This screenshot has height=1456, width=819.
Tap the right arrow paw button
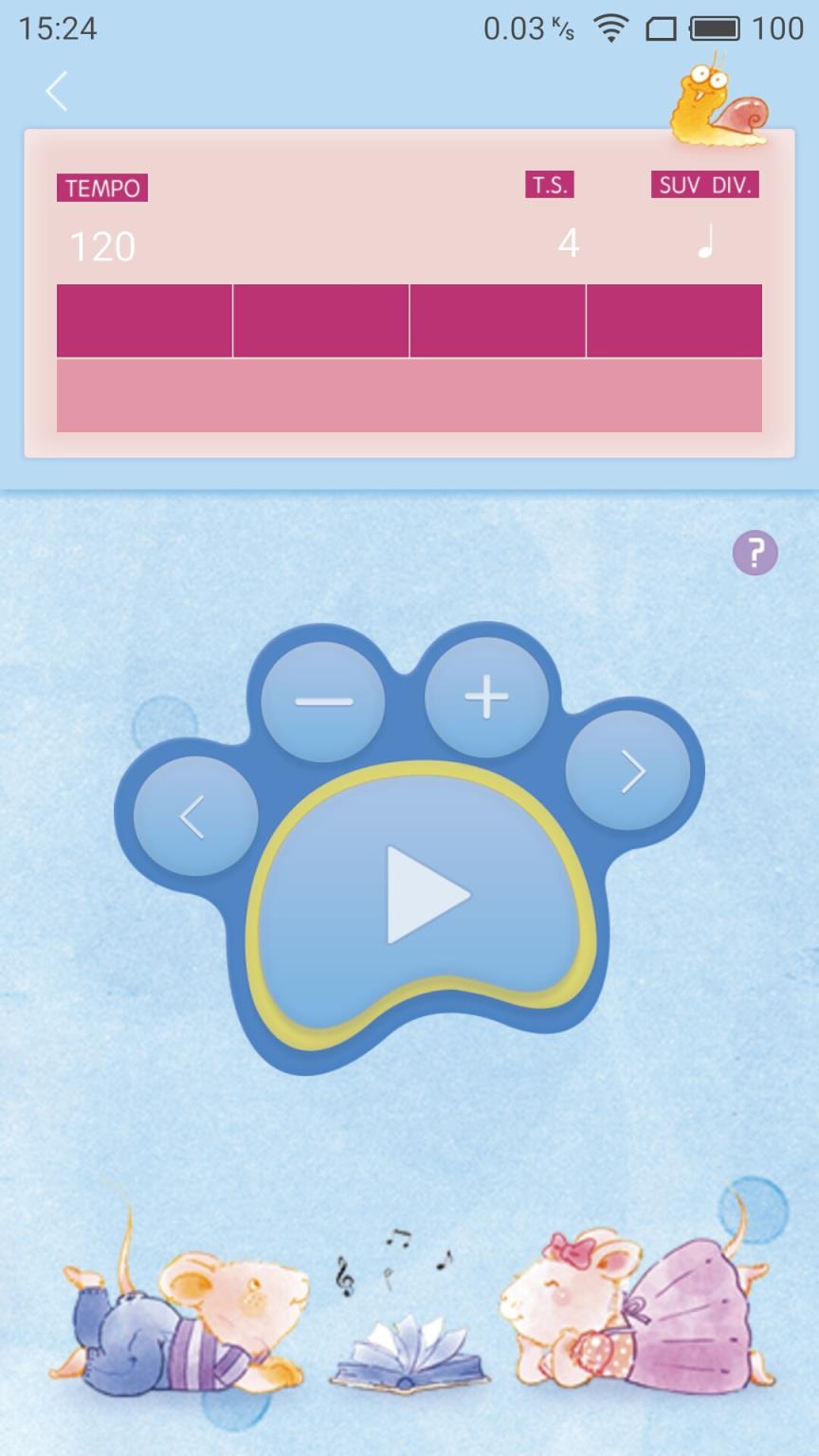628,772
